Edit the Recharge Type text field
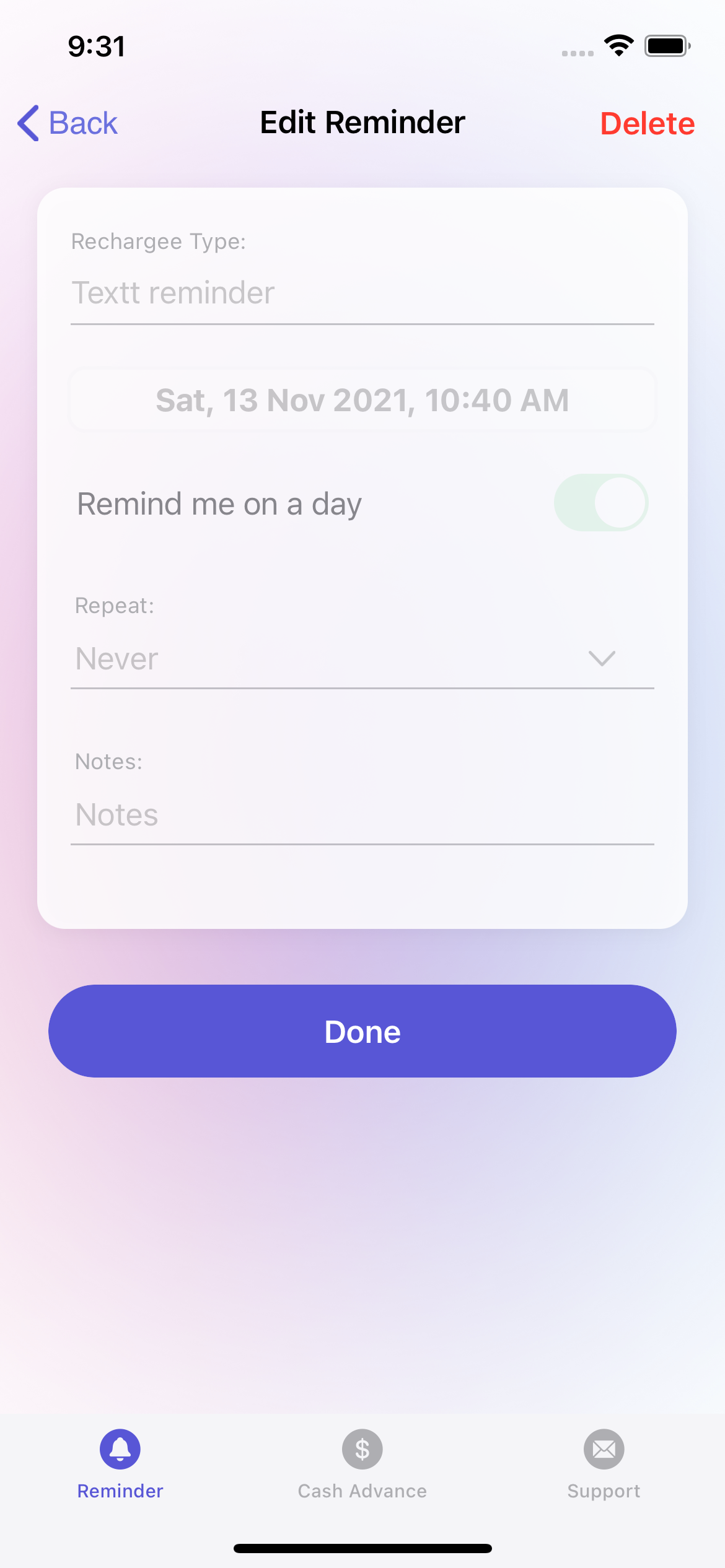This screenshot has height=1568, width=725. click(362, 294)
